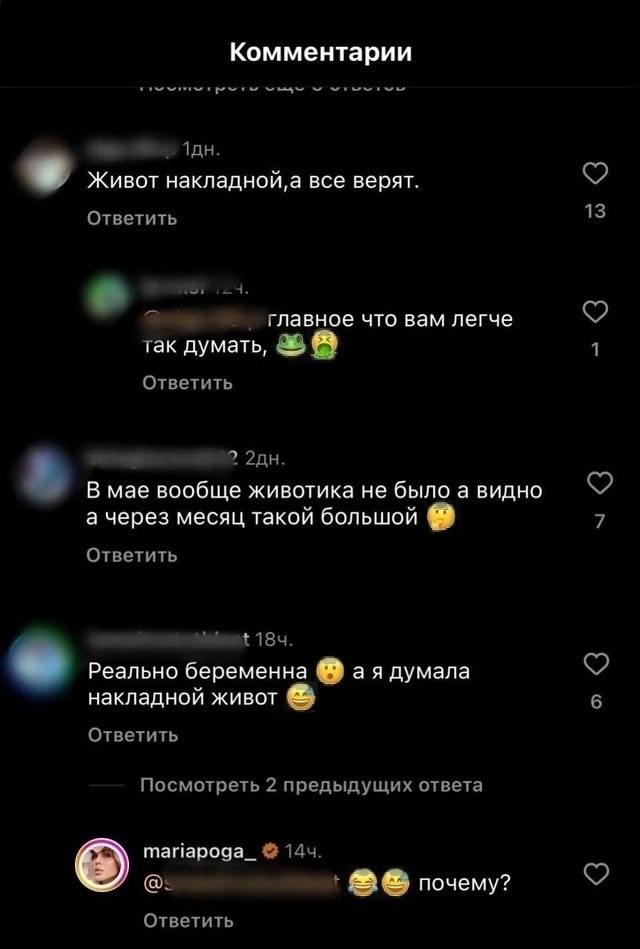Open the mariapoga_ avatar picture
The width and height of the screenshot is (640, 949).
click(x=102, y=866)
